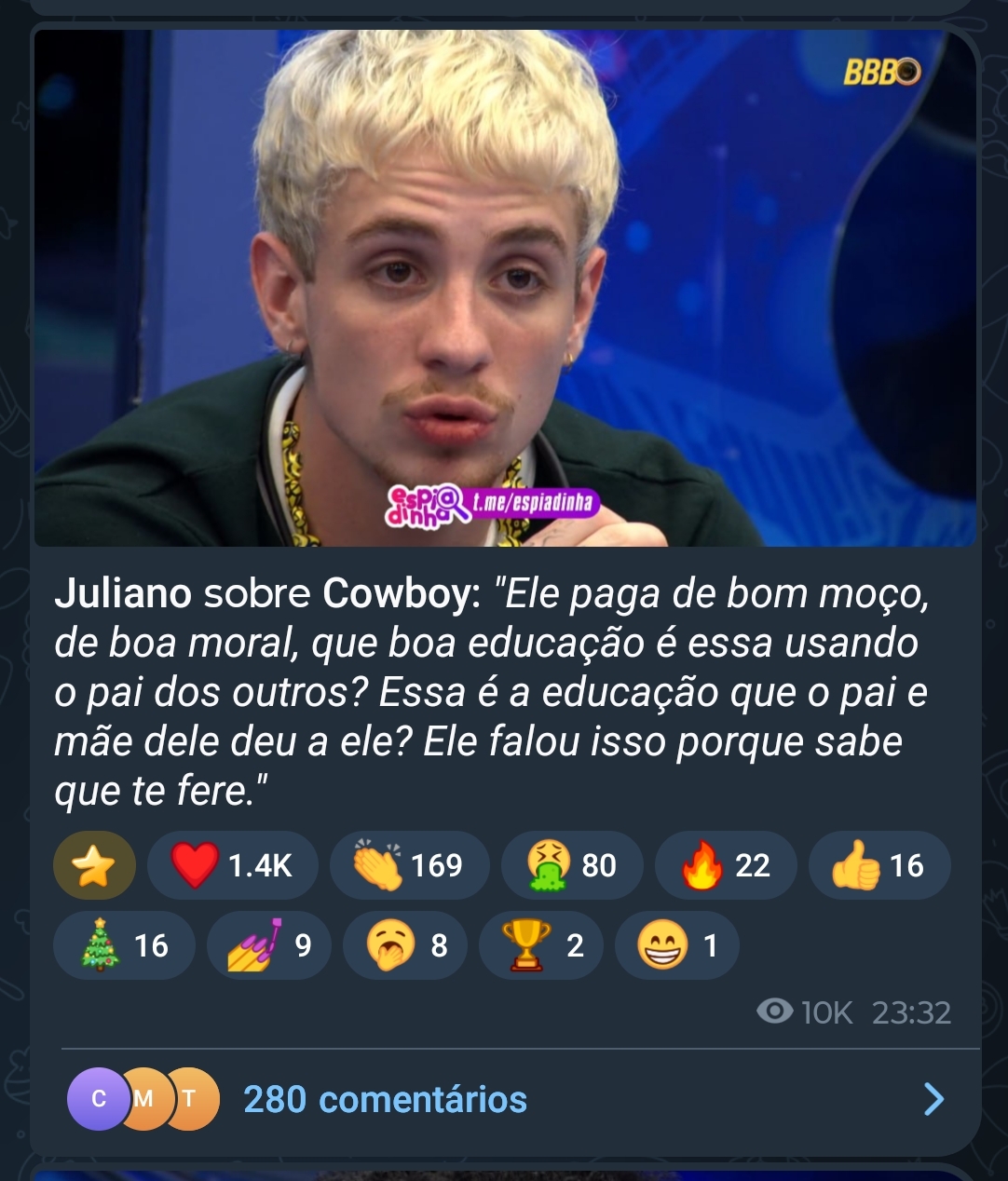
Task: Choose the yawning face reaction
Action: 404,946
